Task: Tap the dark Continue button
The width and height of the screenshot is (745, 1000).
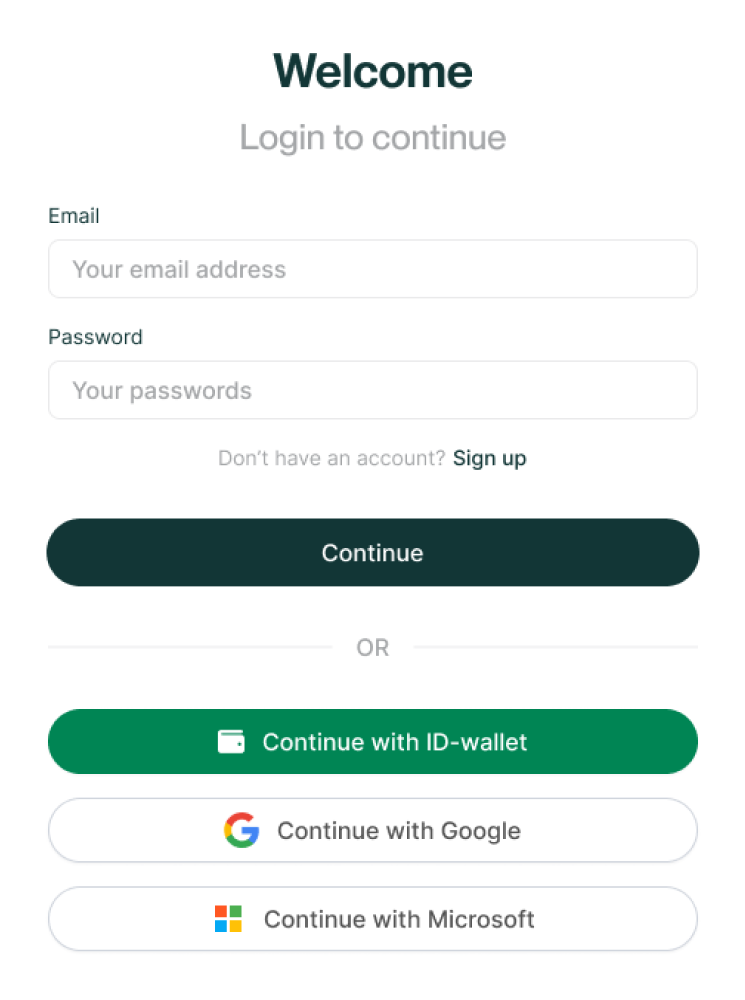Action: (x=372, y=553)
